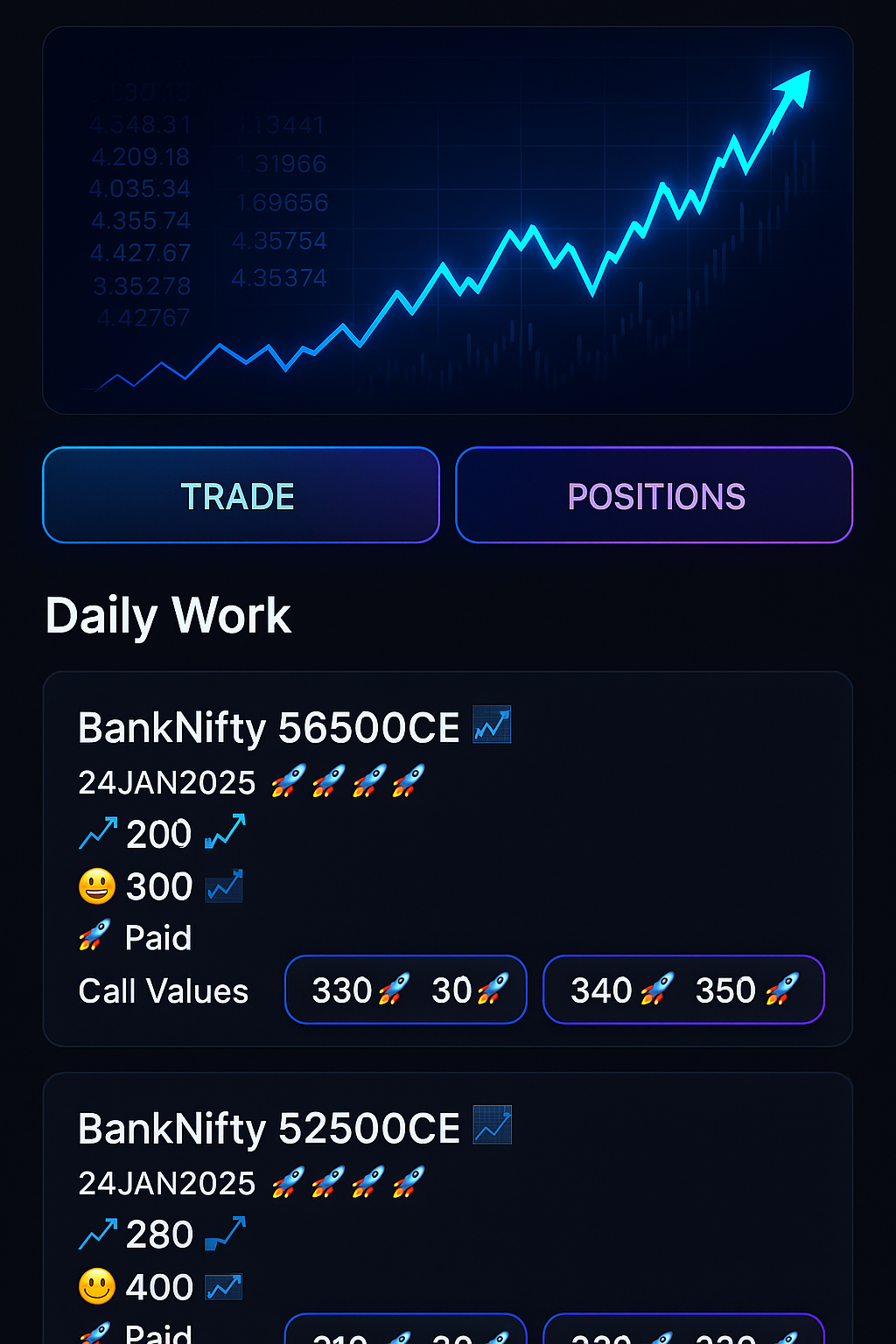Open the BankNifty 56500CE card
896x1344 pixels.
(x=269, y=728)
